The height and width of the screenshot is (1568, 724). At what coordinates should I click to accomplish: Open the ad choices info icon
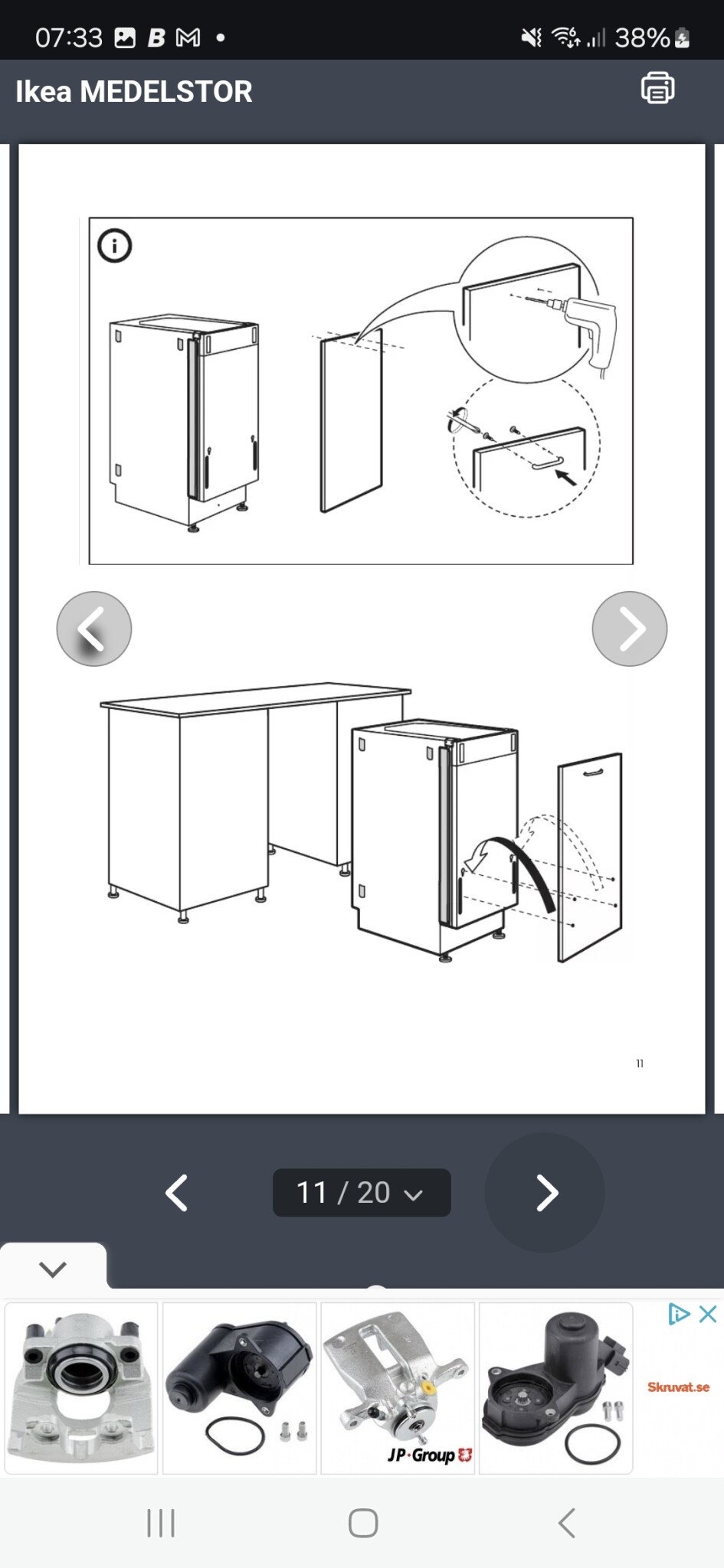679,1315
